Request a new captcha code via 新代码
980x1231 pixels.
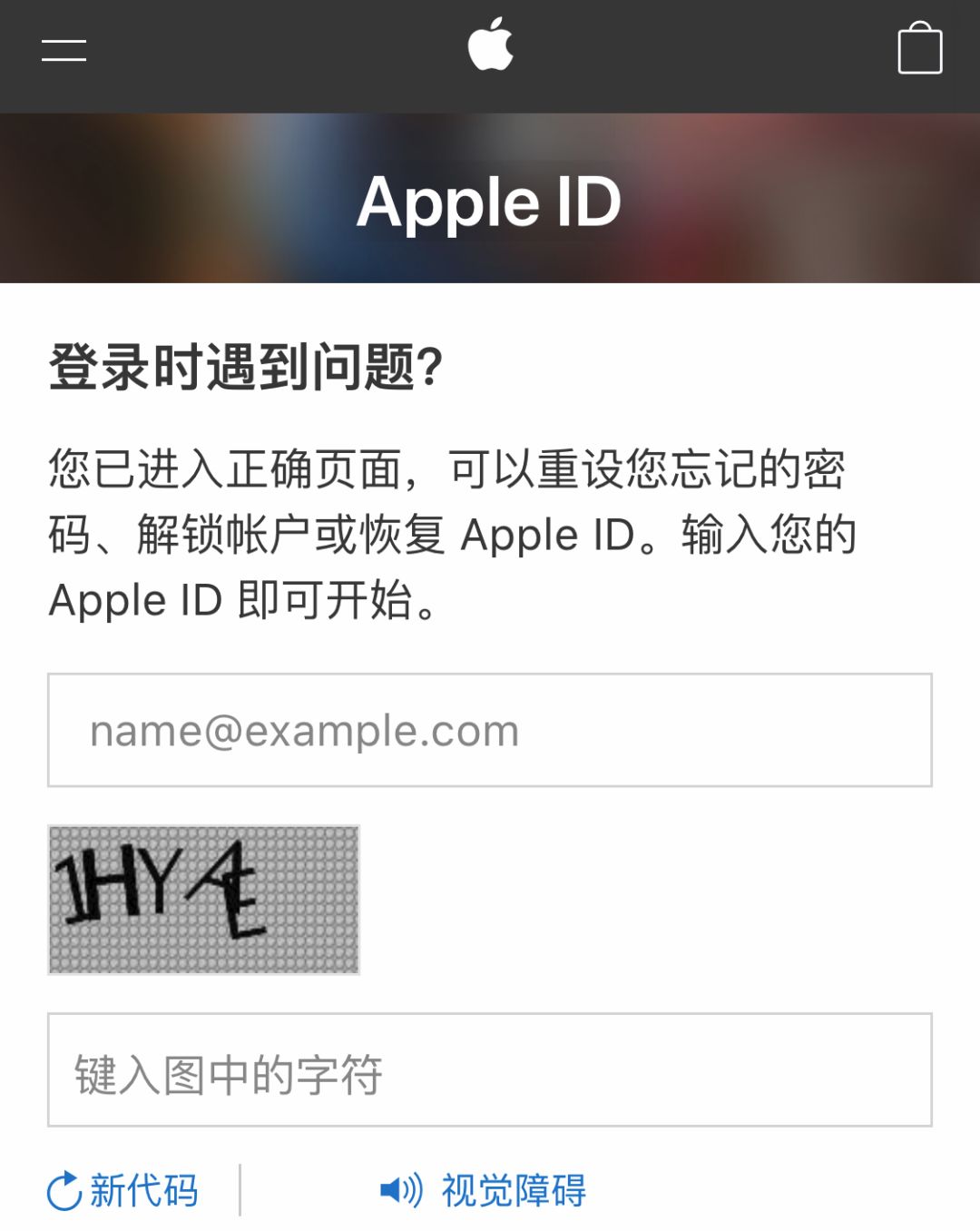click(122, 1190)
